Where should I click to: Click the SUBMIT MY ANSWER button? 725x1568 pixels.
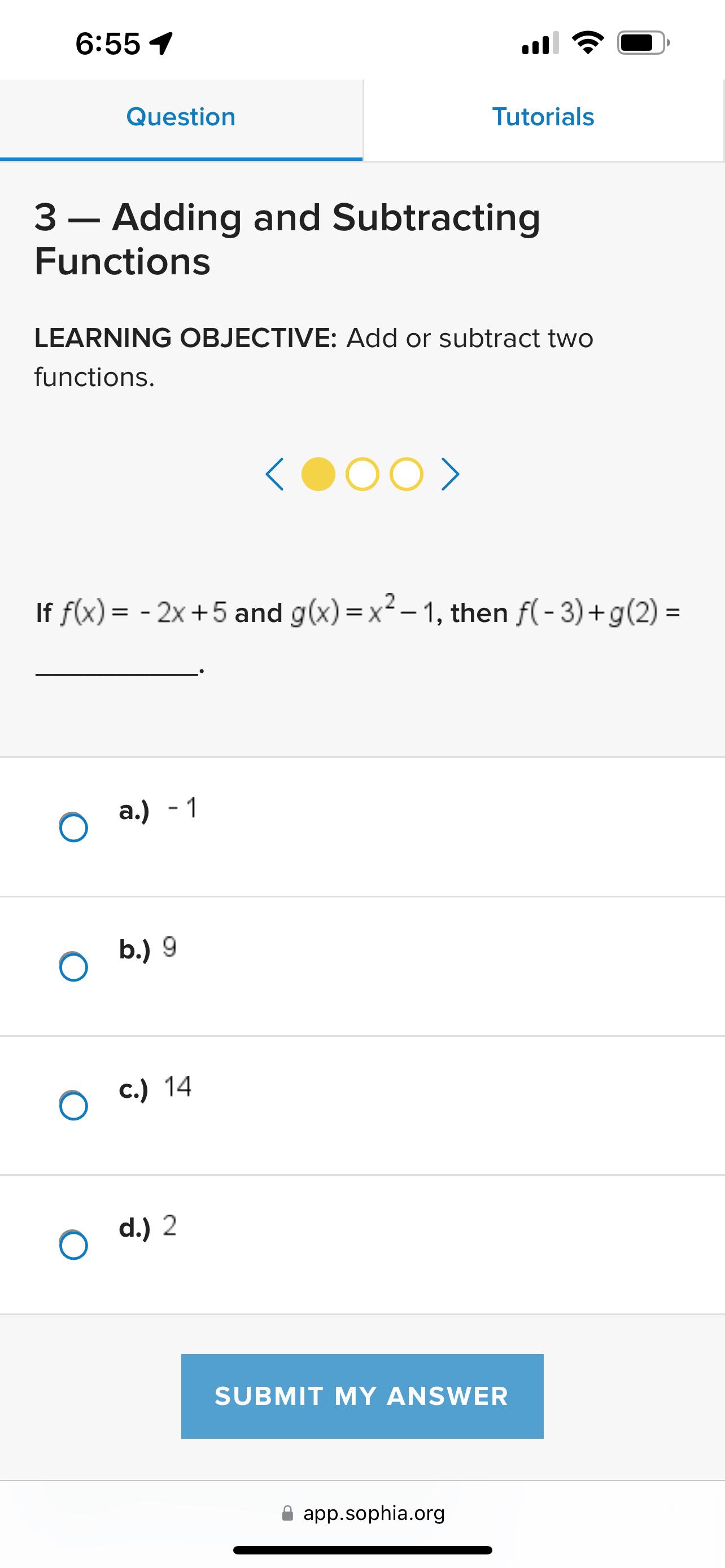click(x=361, y=1395)
